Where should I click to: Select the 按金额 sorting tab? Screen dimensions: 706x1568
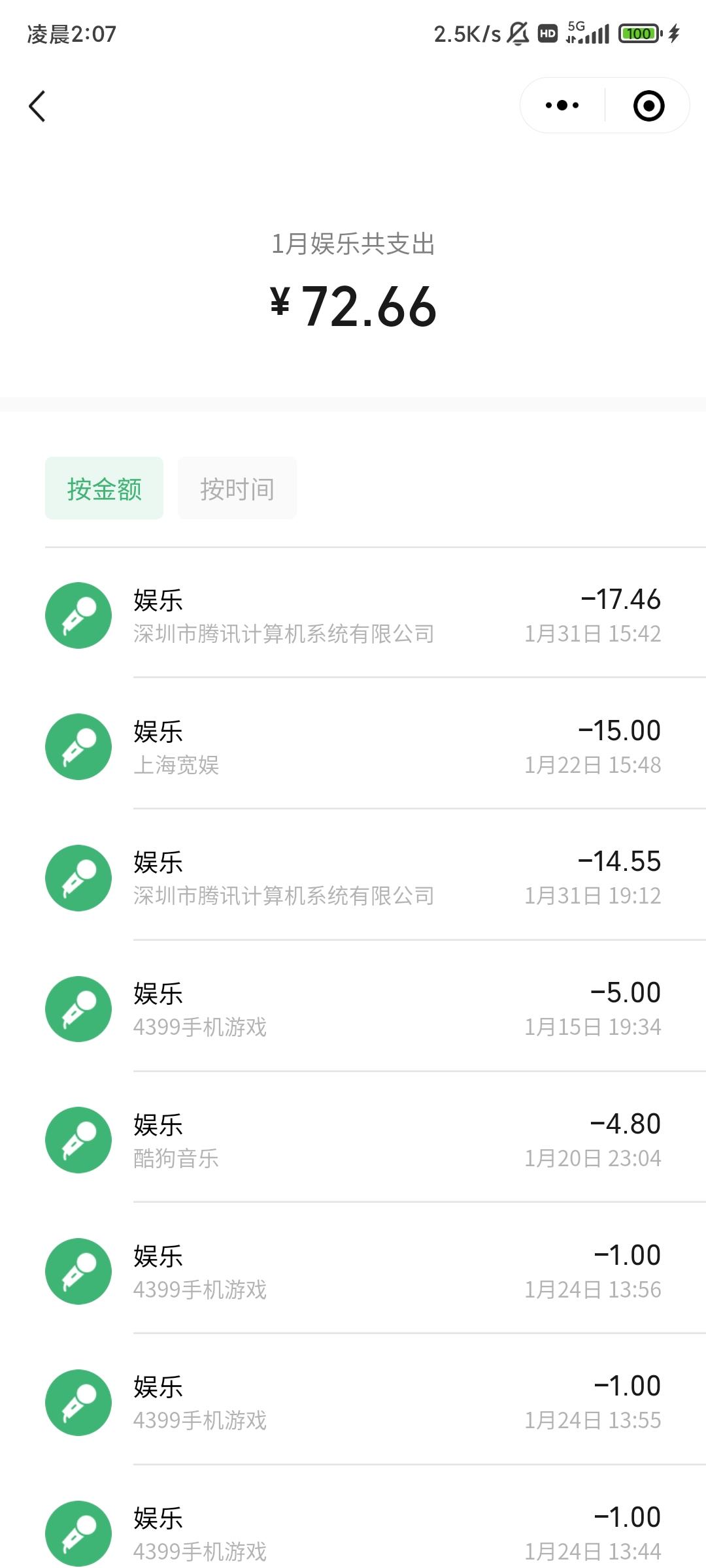104,488
